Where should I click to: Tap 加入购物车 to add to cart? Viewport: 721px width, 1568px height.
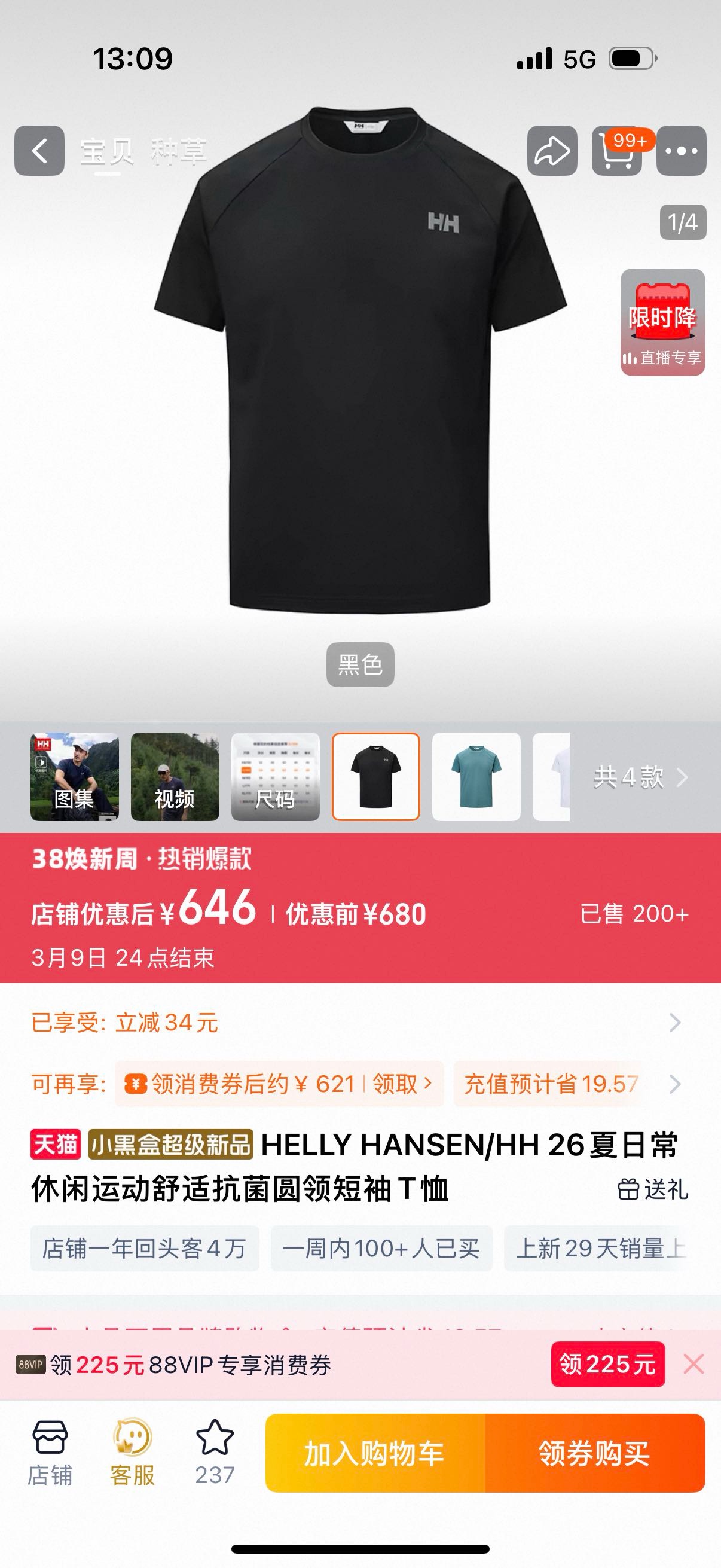tap(375, 1453)
